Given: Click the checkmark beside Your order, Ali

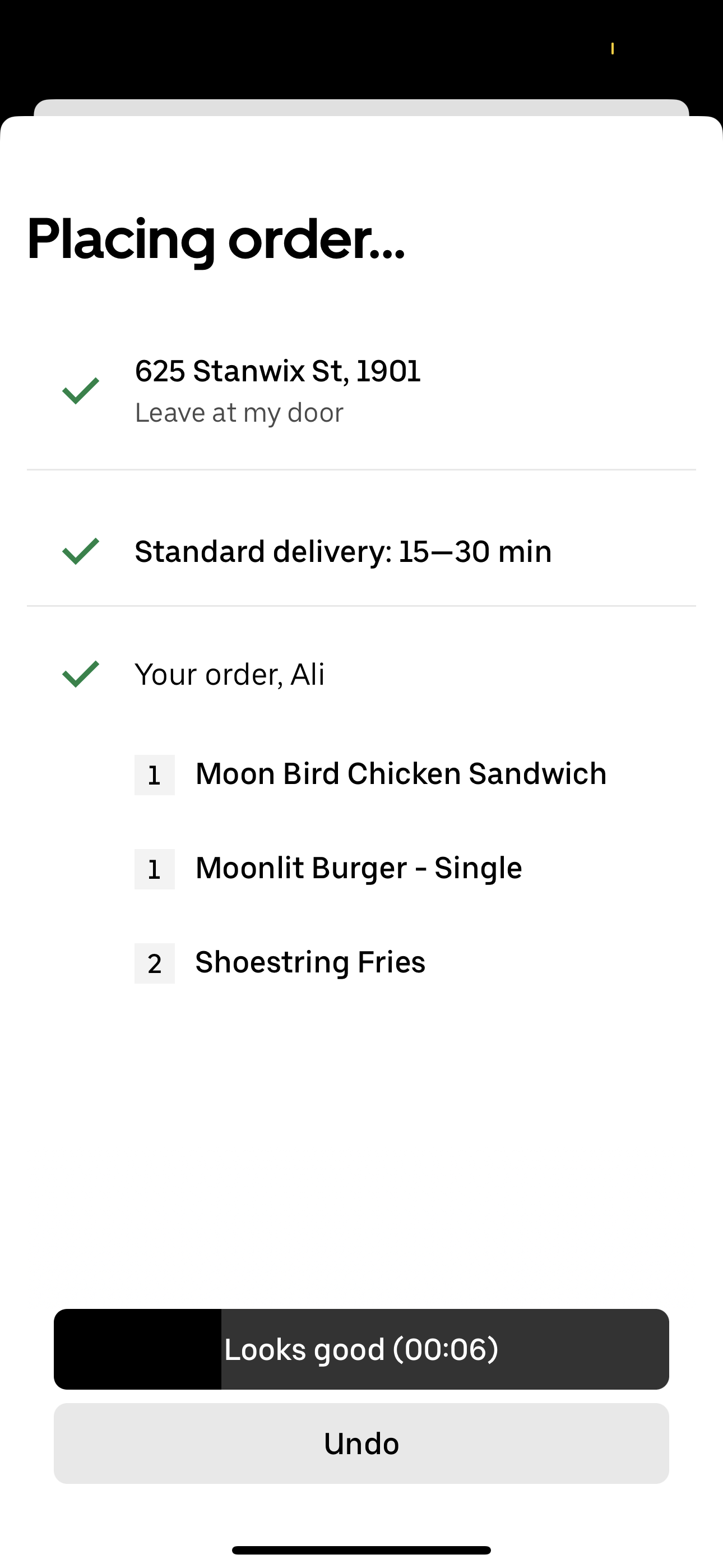Looking at the screenshot, I should [x=82, y=673].
